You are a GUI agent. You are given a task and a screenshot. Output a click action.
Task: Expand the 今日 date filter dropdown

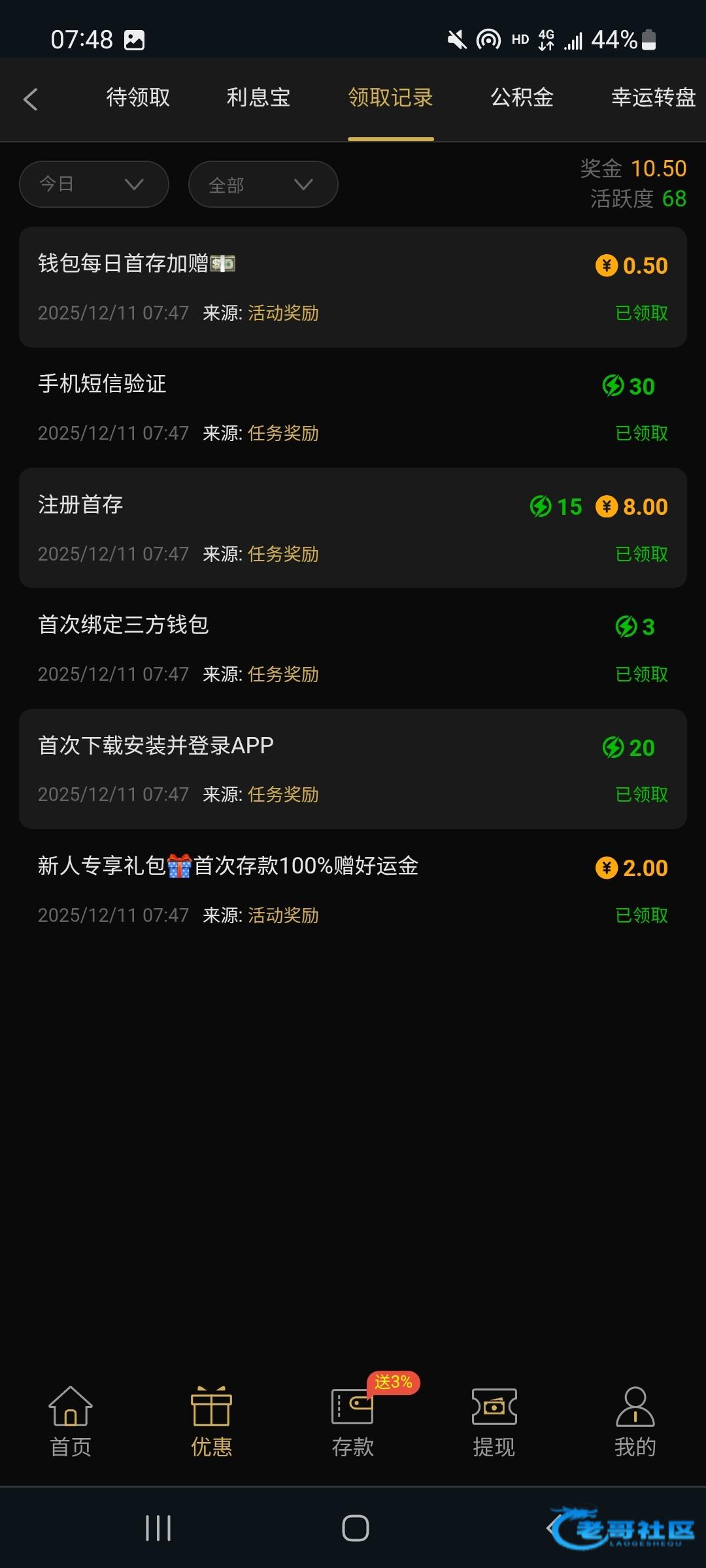click(x=94, y=184)
